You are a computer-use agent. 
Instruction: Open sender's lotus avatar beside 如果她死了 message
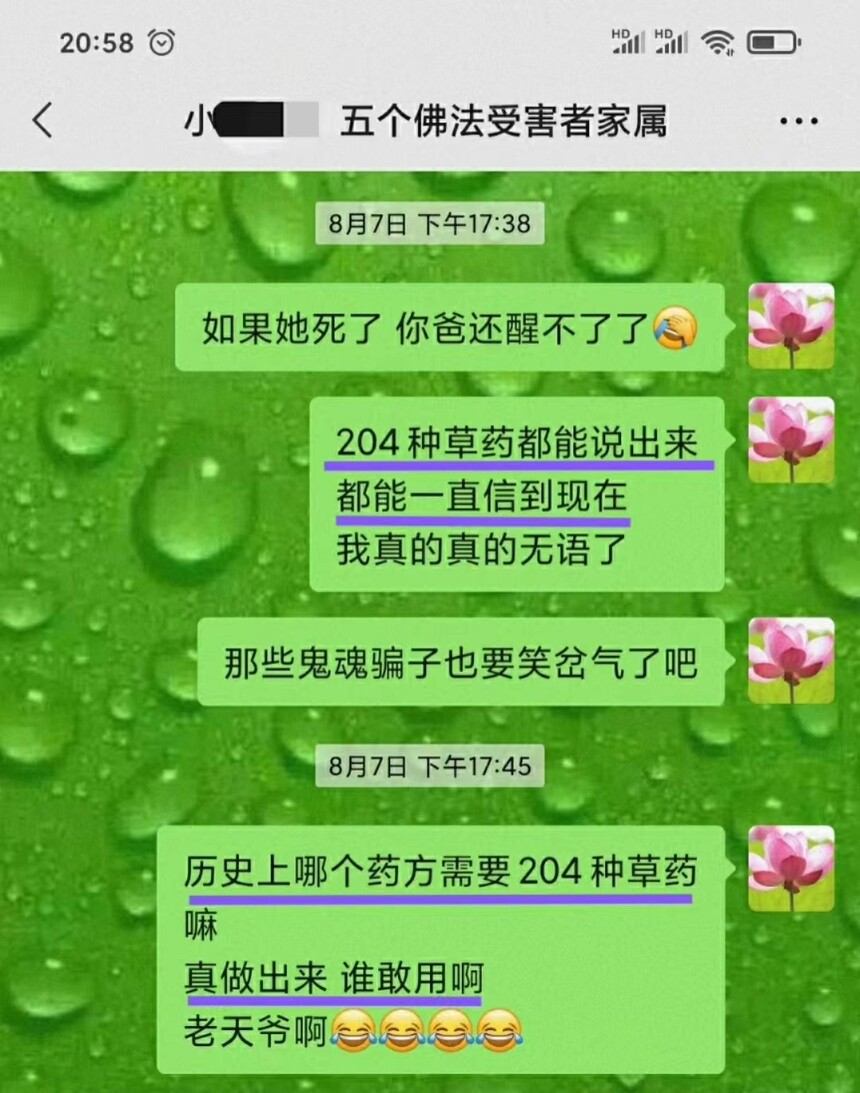click(x=791, y=326)
